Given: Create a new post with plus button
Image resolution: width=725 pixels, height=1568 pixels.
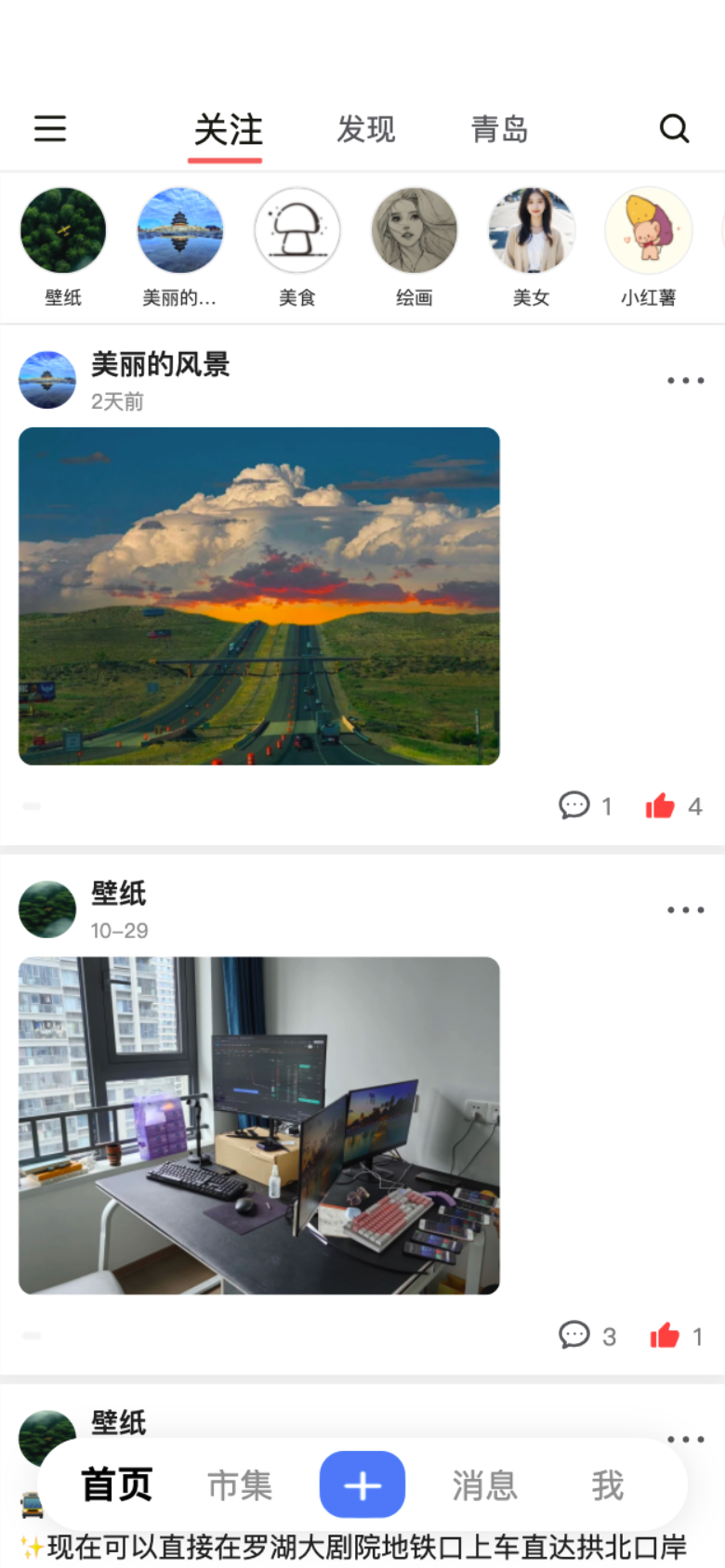Looking at the screenshot, I should 362,1484.
